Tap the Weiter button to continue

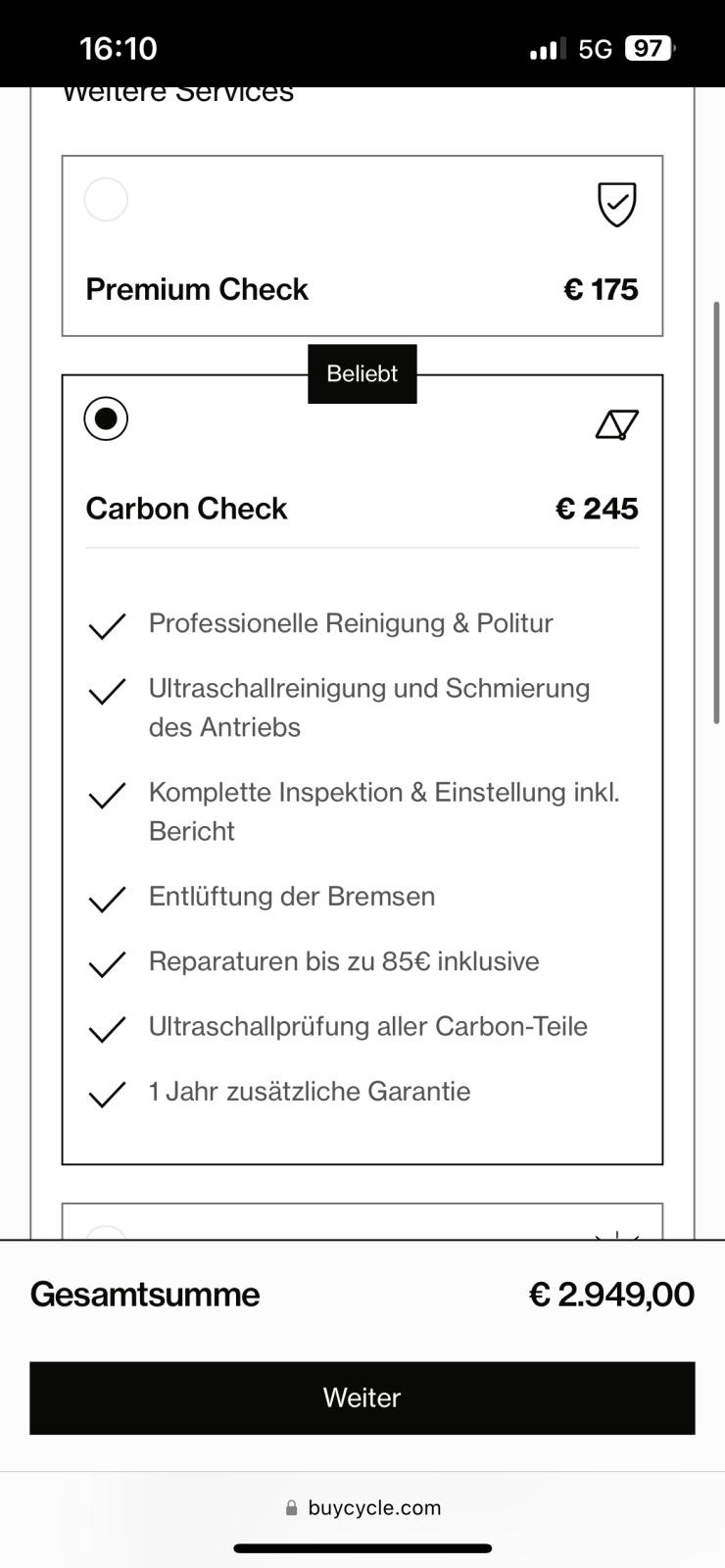[x=362, y=1397]
